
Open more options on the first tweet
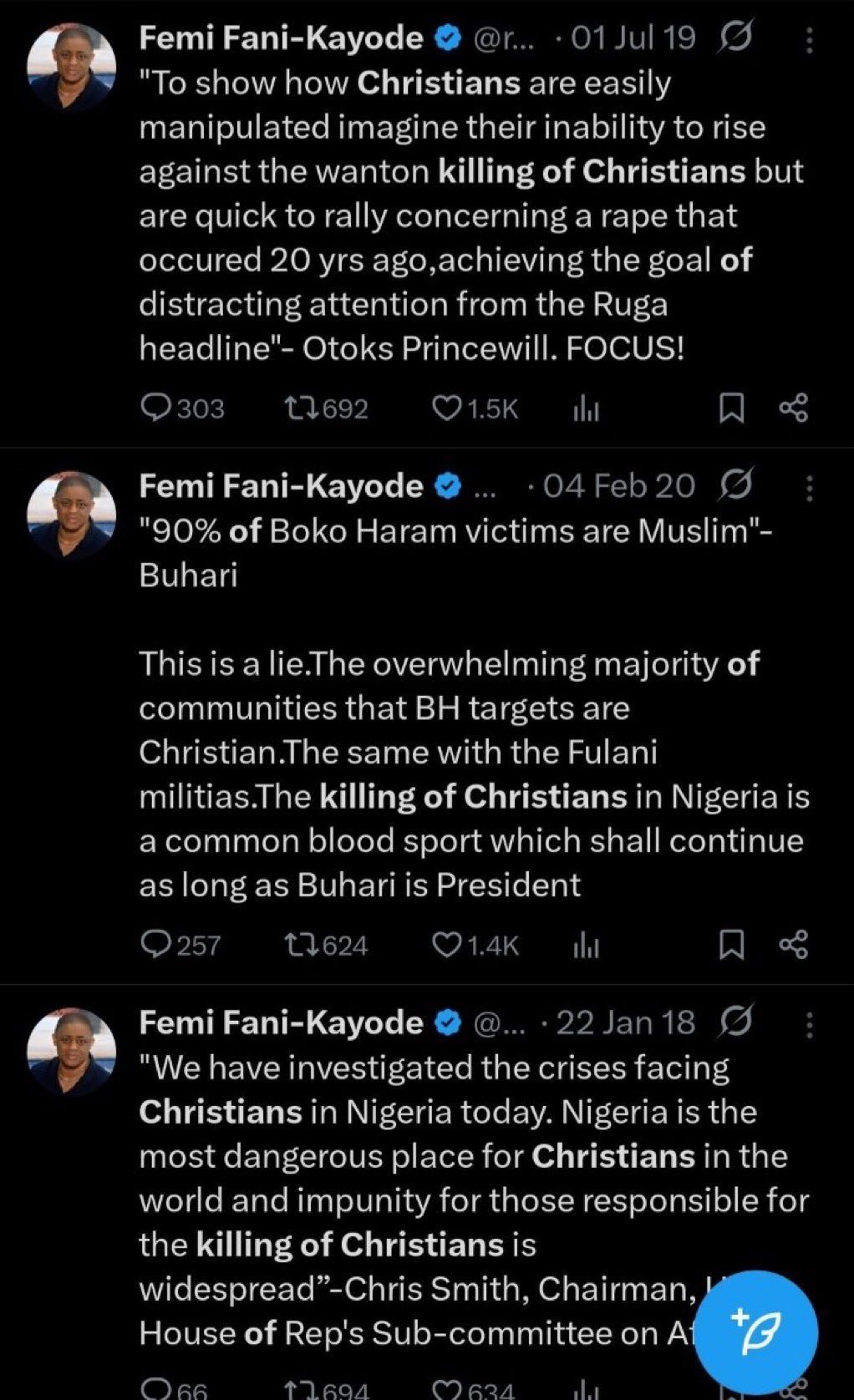[x=808, y=37]
